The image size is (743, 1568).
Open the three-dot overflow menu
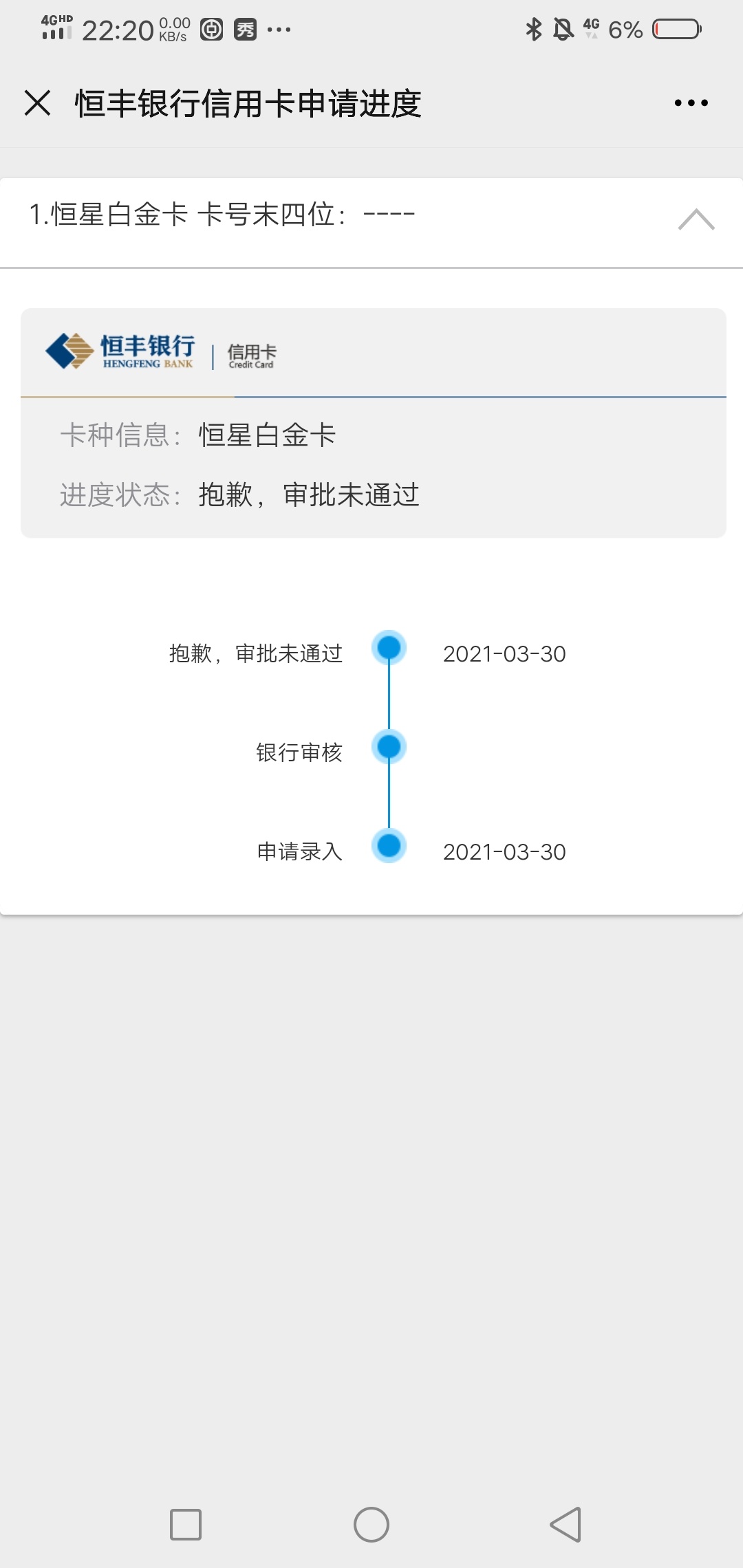point(691,103)
